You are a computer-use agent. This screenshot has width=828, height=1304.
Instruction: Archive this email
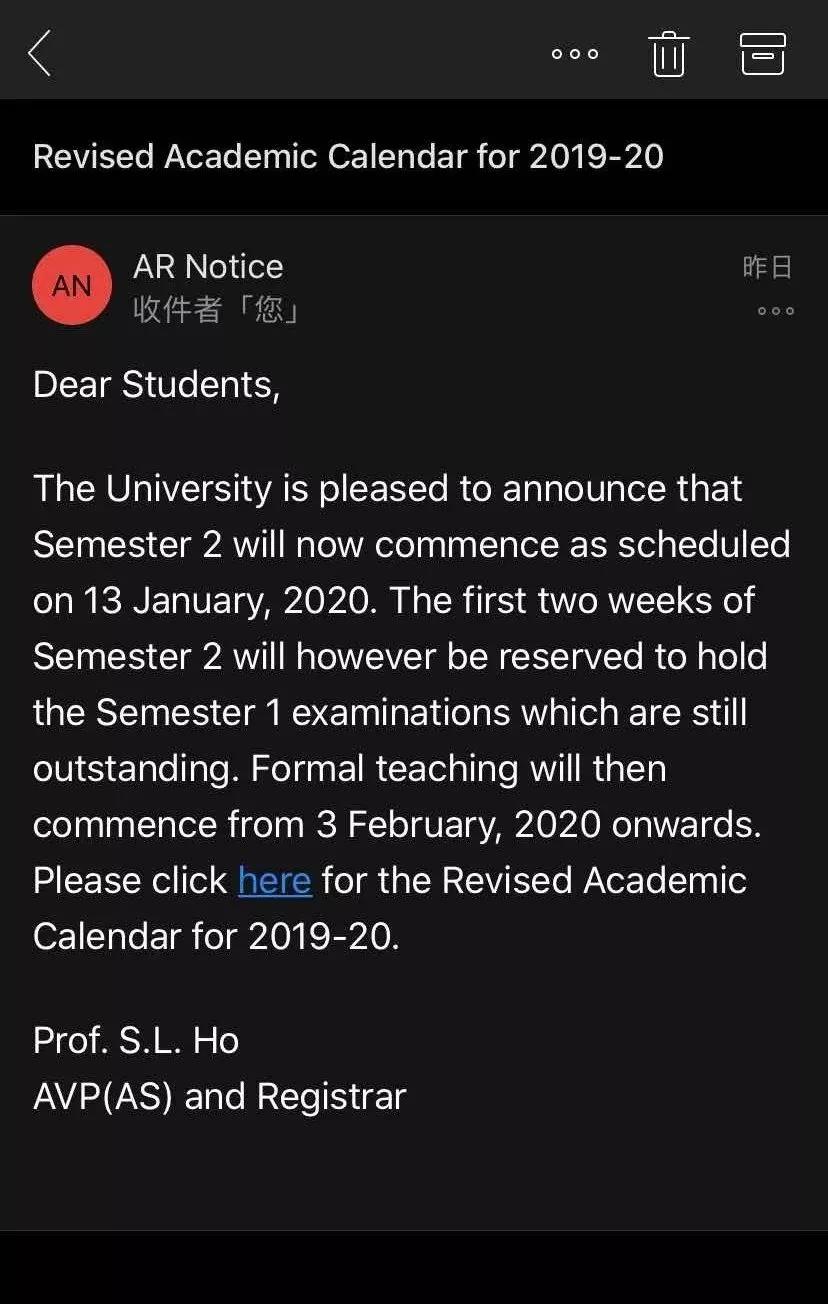(763, 54)
